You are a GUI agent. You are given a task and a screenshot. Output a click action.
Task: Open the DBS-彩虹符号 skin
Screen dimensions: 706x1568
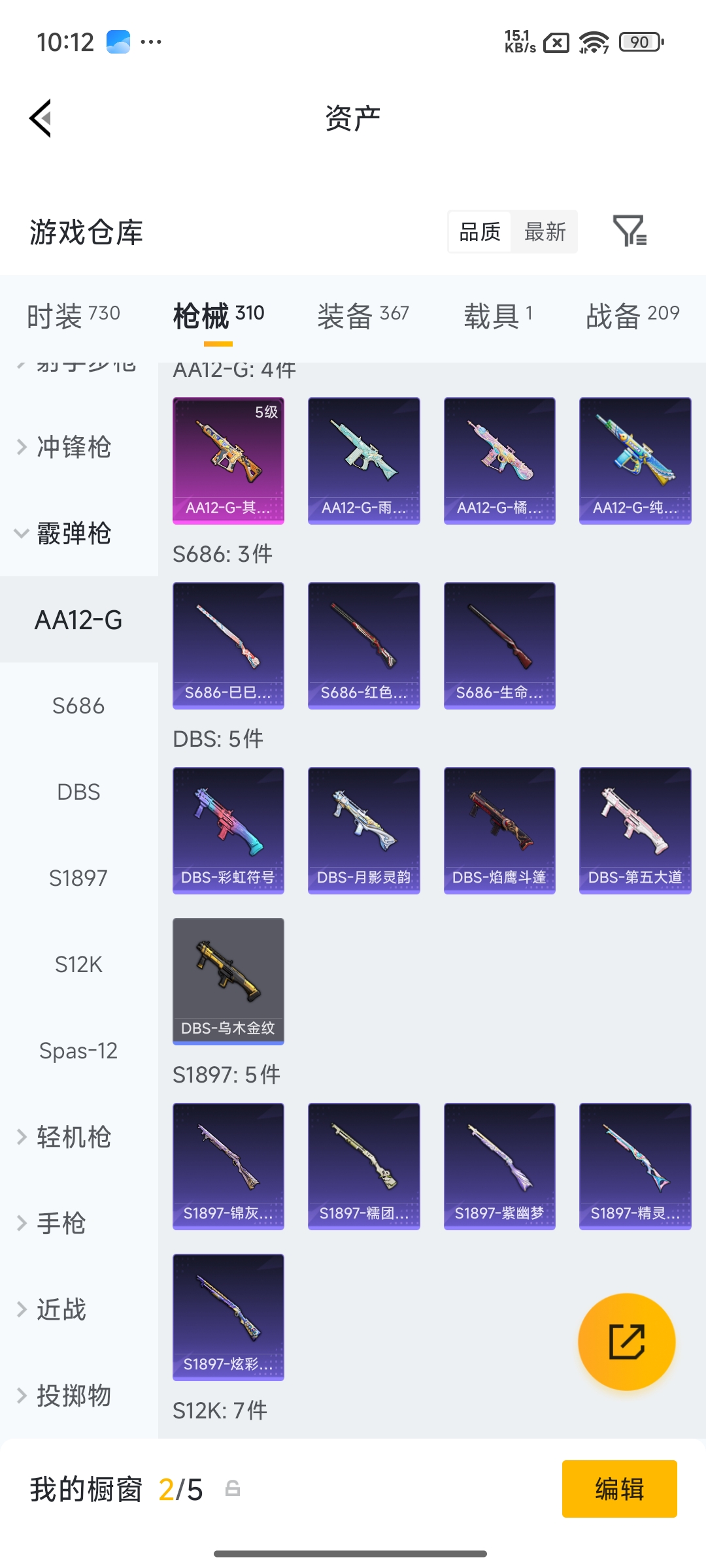(x=228, y=830)
